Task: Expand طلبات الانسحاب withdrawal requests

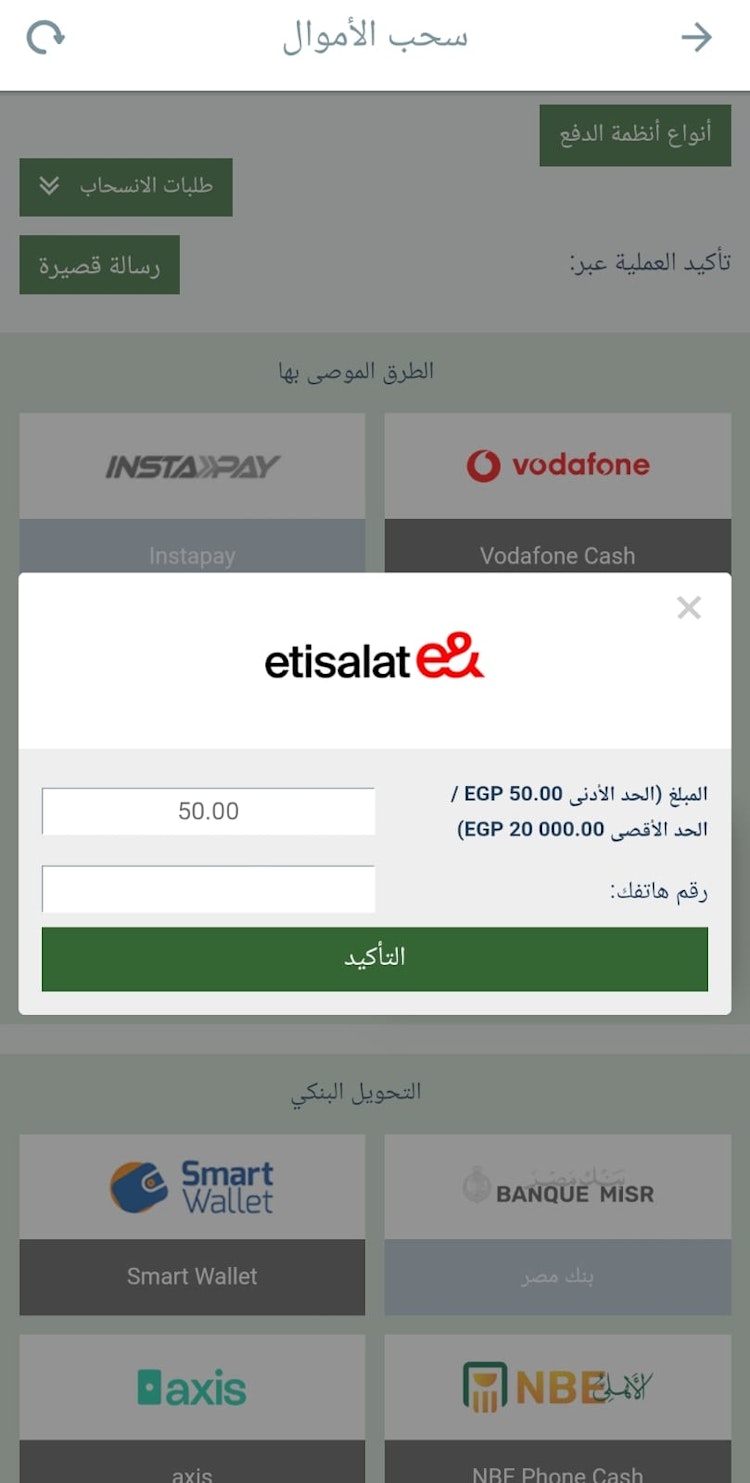Action: coord(126,187)
